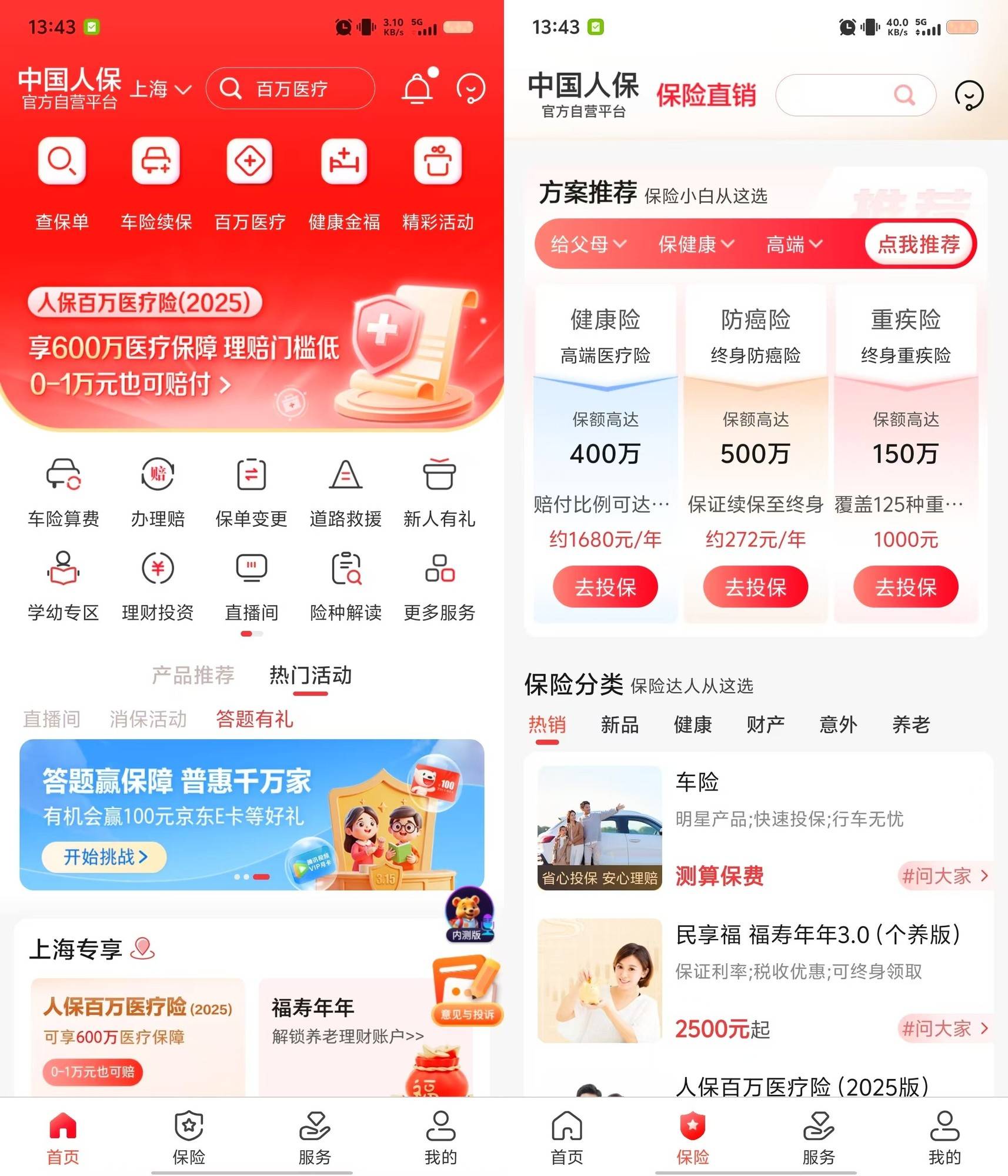The image size is (1008, 1176).
Task: Select the 消保活动 sub-tab
Action: [148, 719]
